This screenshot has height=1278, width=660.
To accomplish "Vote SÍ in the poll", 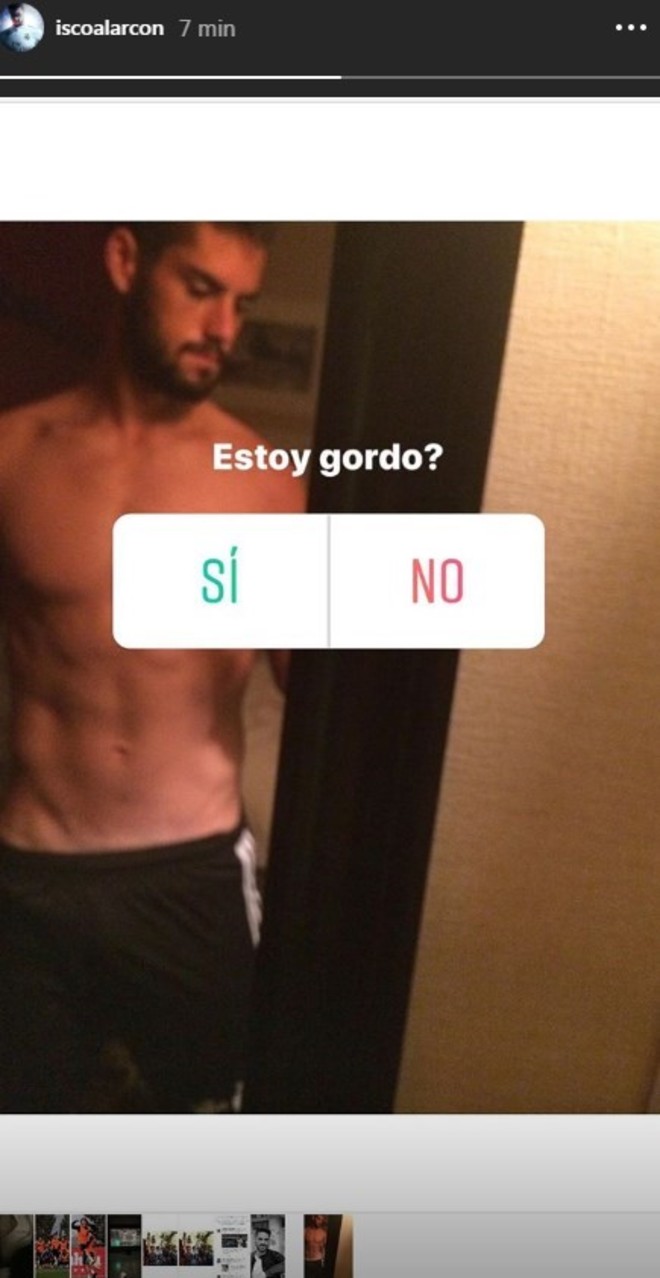I will point(220,581).
